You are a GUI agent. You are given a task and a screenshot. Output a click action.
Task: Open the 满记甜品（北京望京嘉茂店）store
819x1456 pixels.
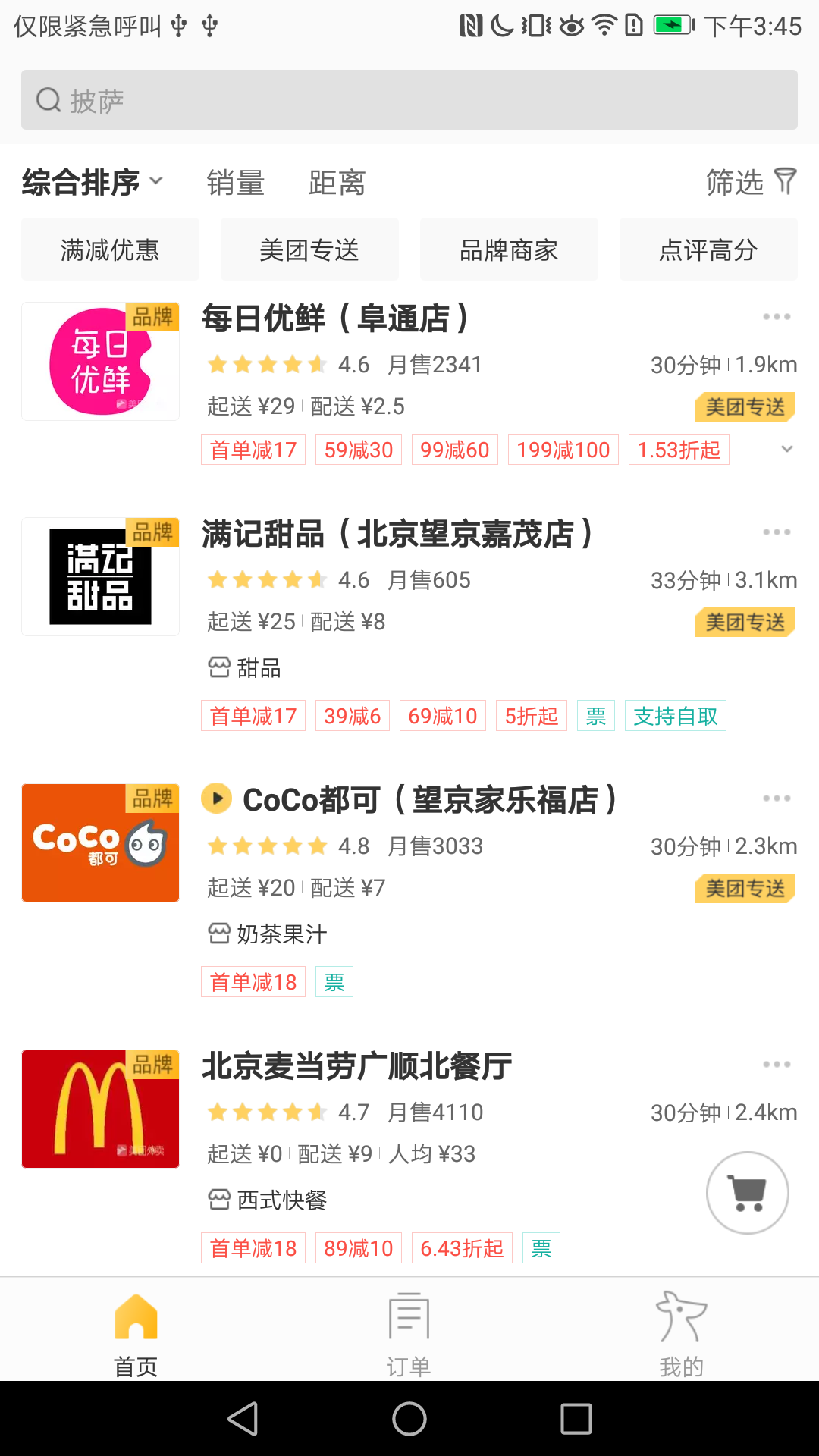coord(397,534)
